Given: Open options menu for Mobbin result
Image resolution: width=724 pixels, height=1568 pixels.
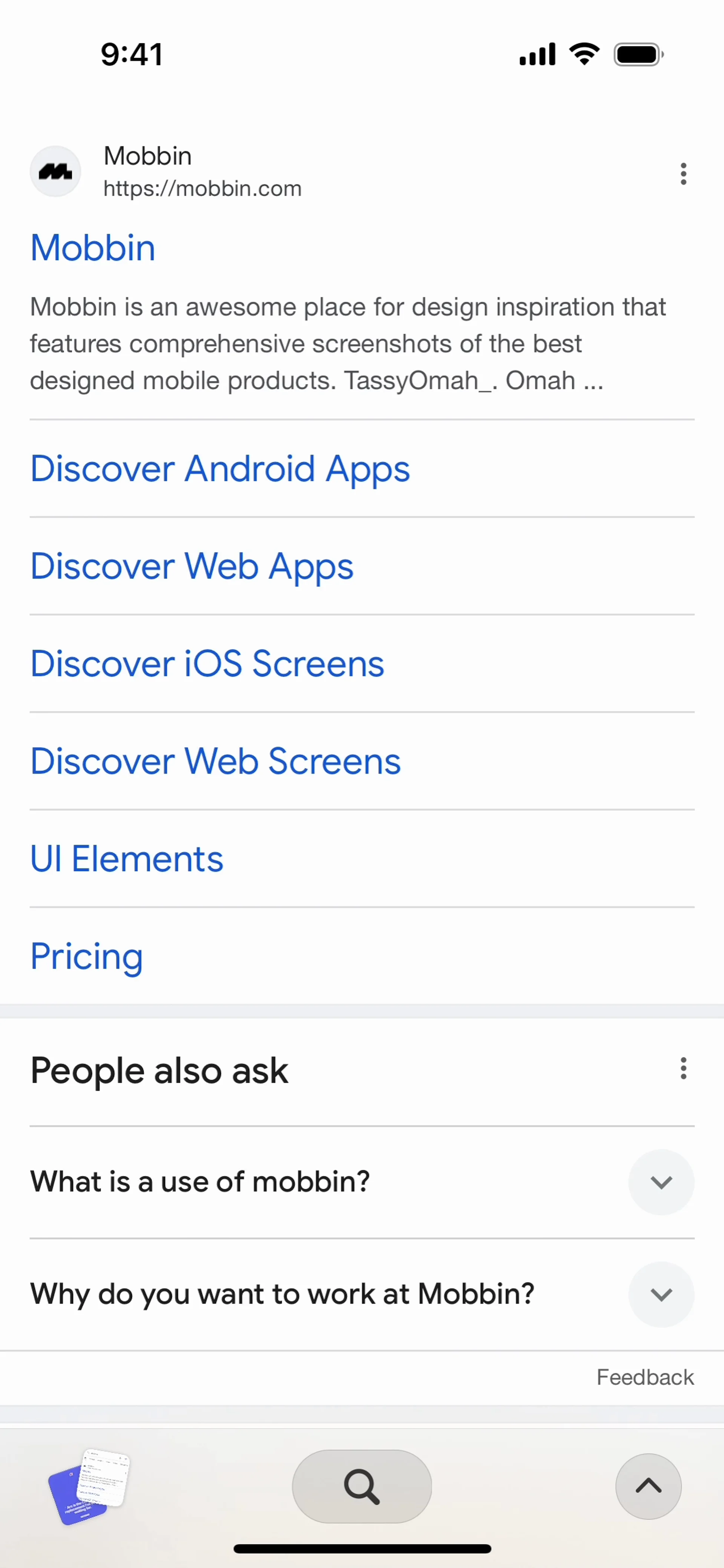Looking at the screenshot, I should 683,174.
